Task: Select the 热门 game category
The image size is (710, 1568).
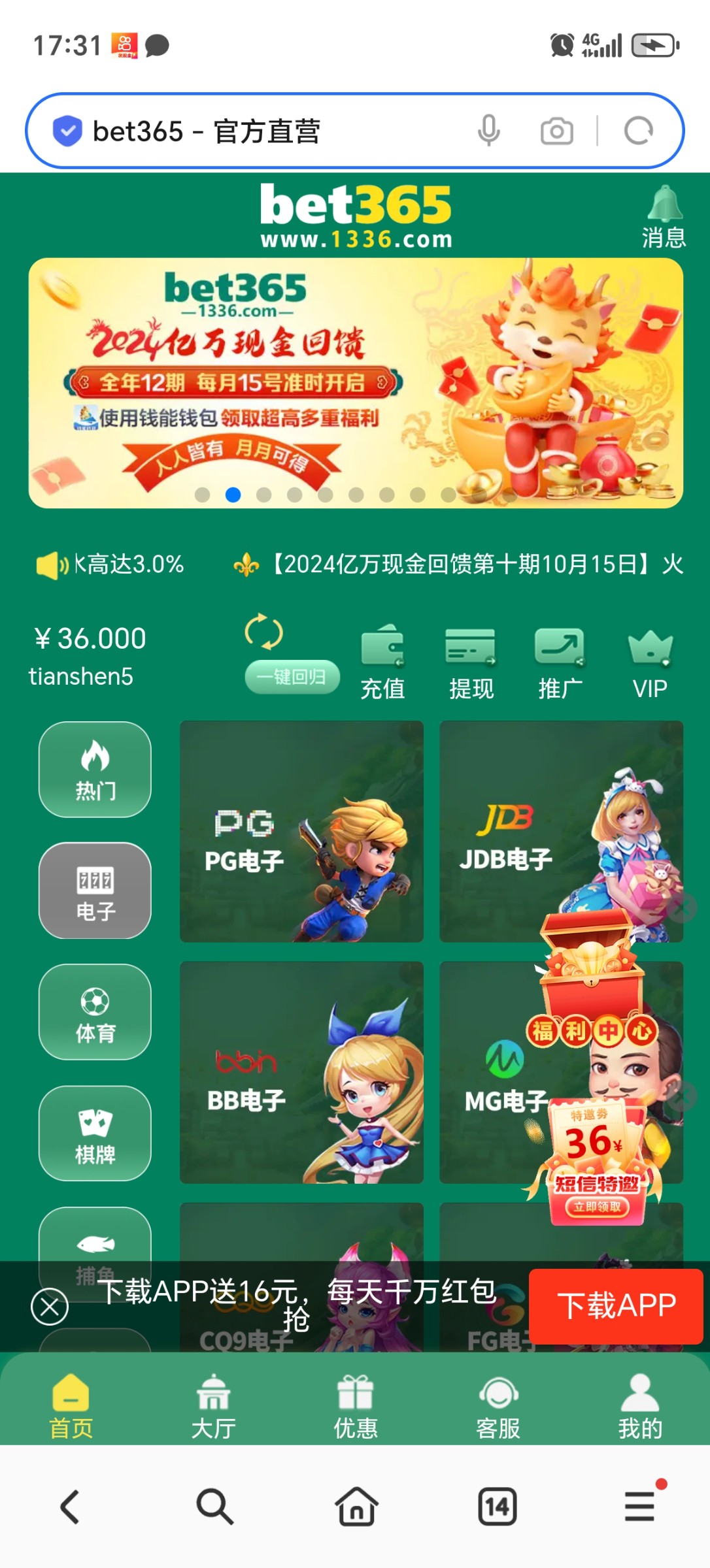Action: [x=95, y=770]
